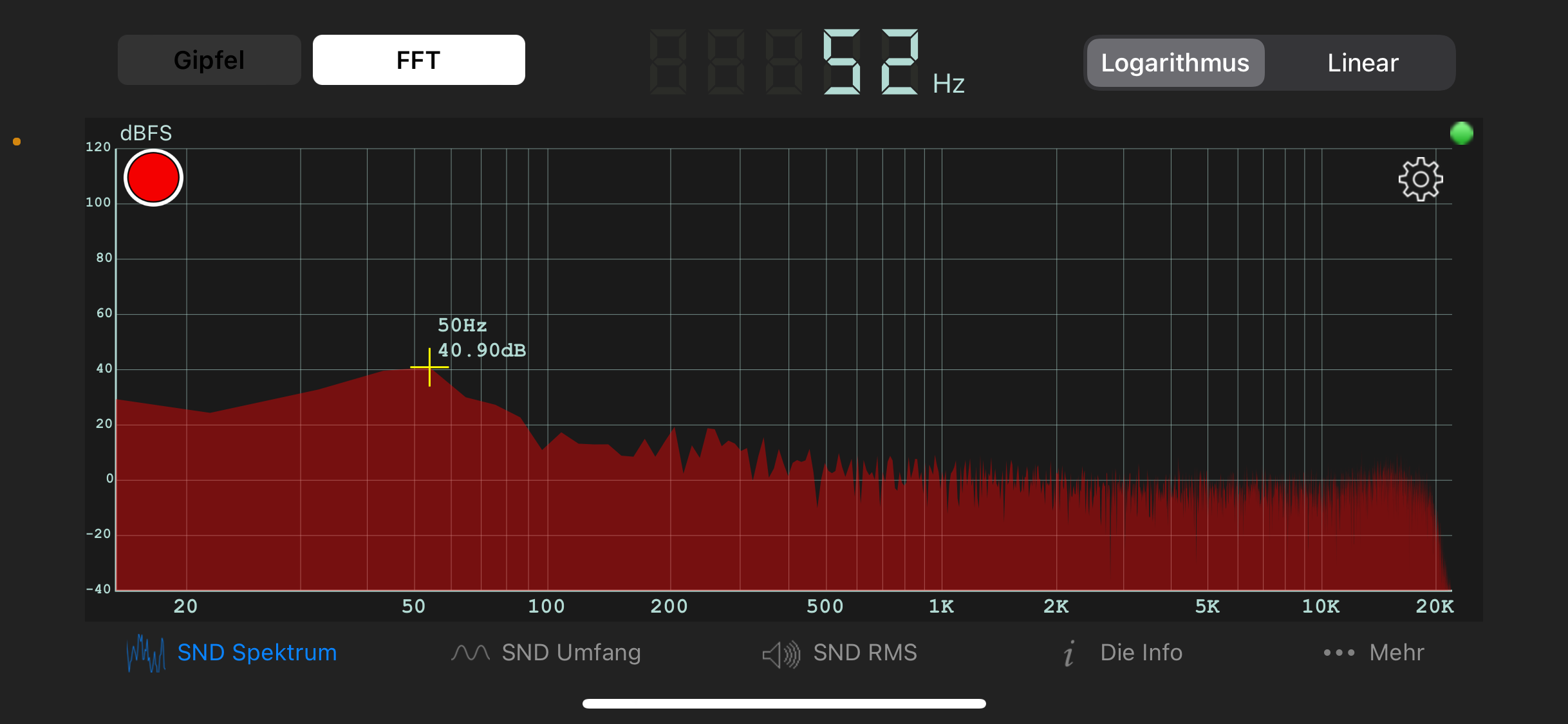Open the settings gear icon
Viewport: 1568px width, 724px height.
point(1420,180)
